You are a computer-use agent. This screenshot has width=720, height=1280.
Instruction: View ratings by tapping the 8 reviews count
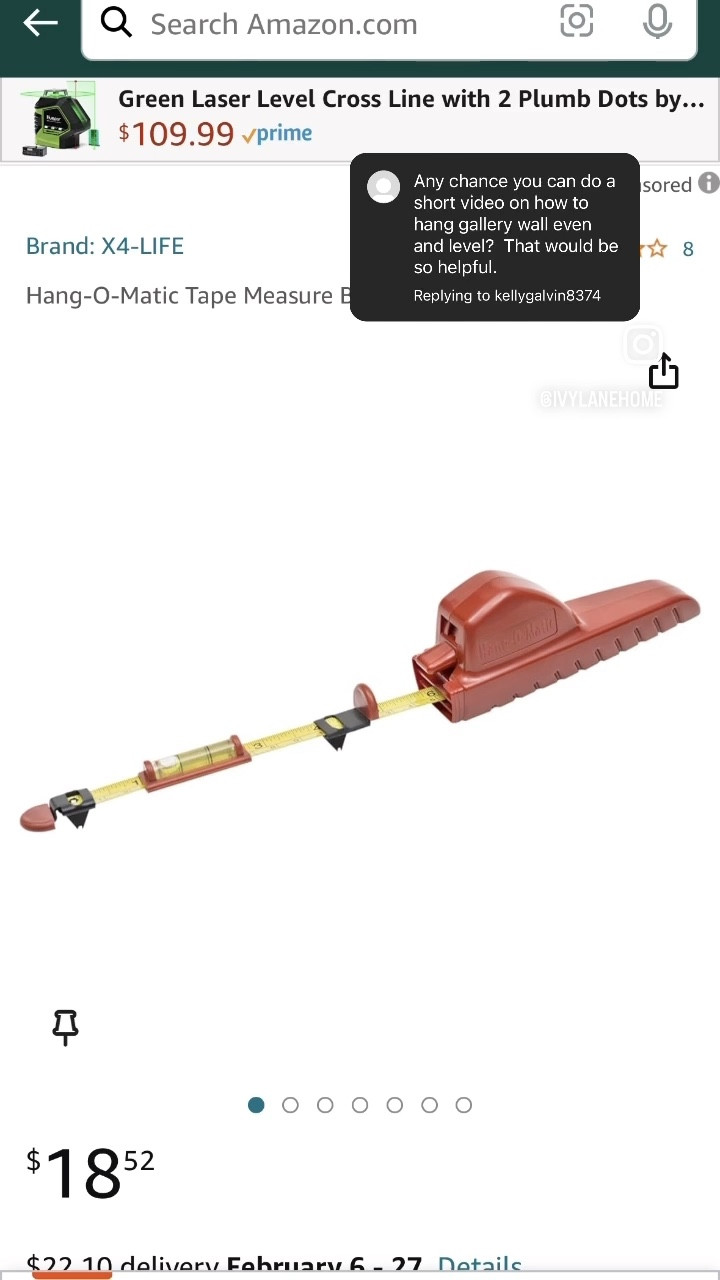point(688,249)
